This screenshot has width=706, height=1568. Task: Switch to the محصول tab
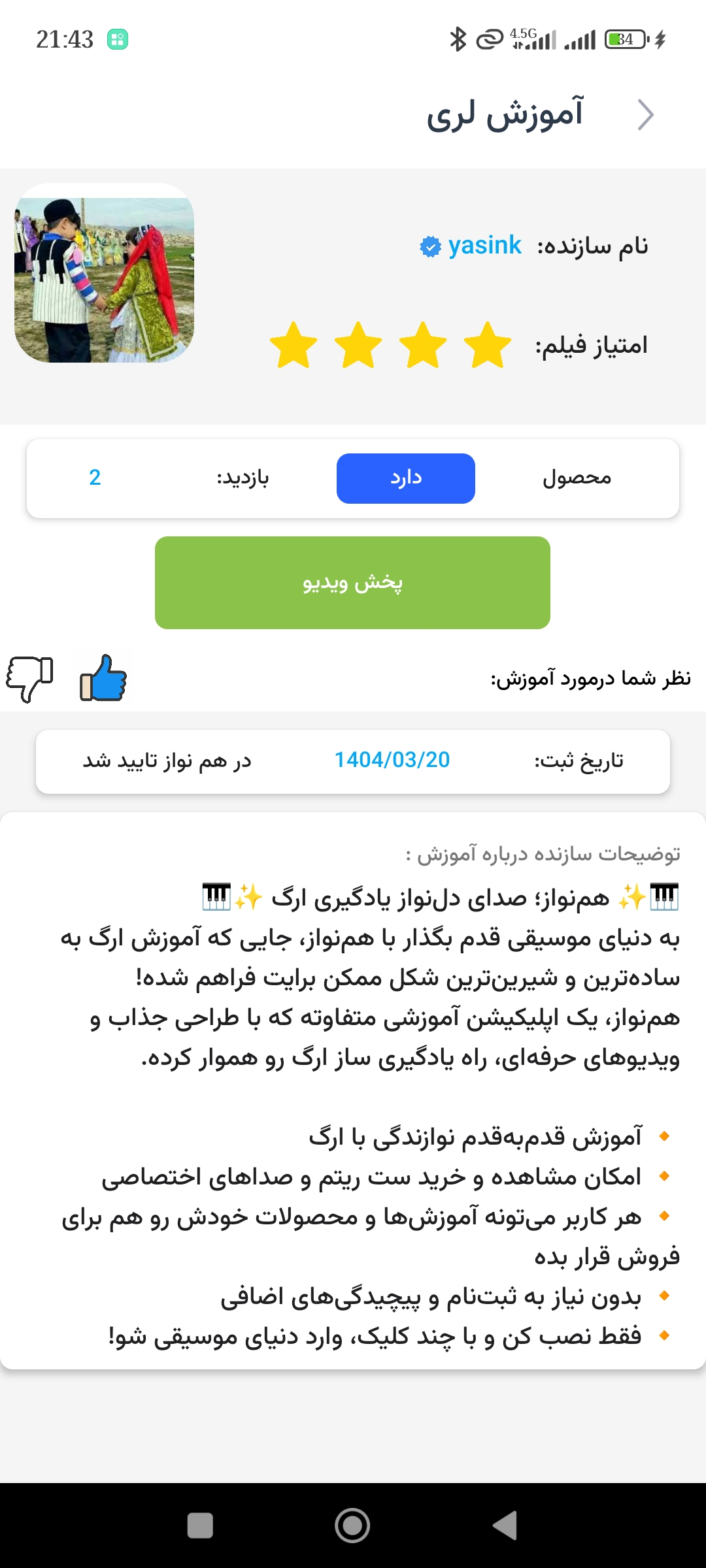pos(579,478)
